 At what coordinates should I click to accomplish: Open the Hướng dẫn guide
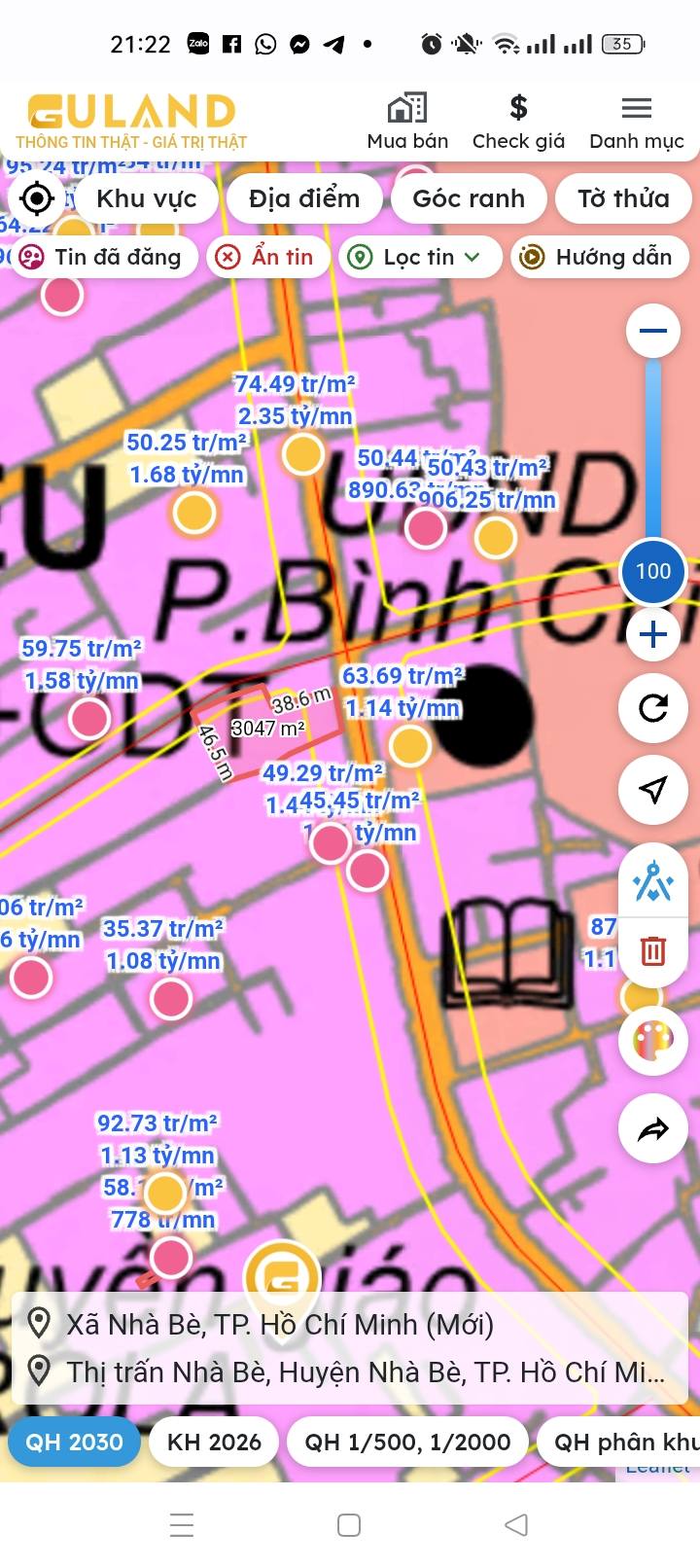point(599,257)
